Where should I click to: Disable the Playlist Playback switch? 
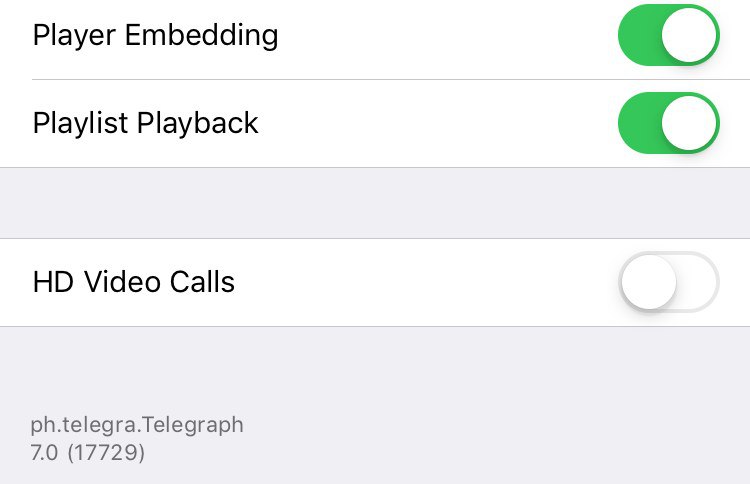point(668,123)
